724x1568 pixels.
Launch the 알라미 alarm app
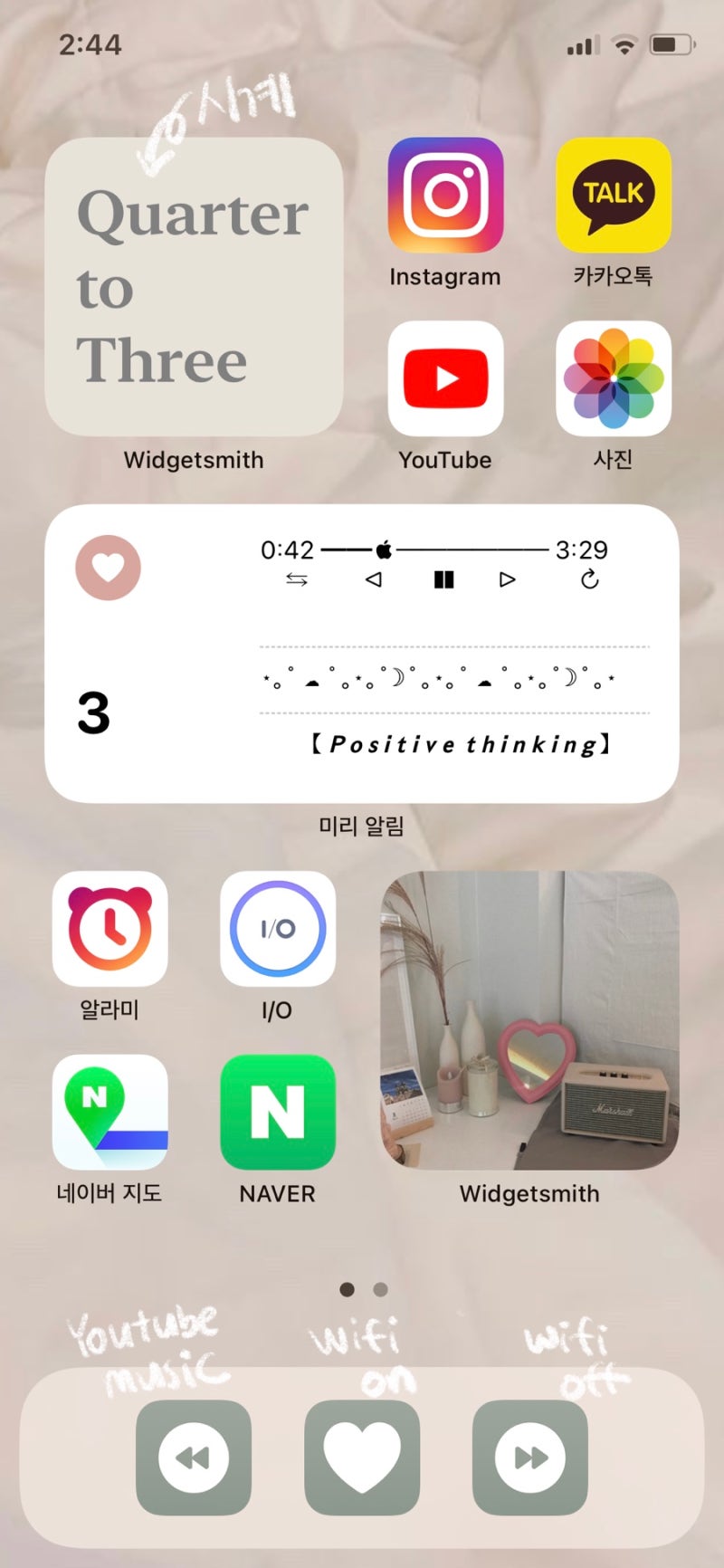110,929
